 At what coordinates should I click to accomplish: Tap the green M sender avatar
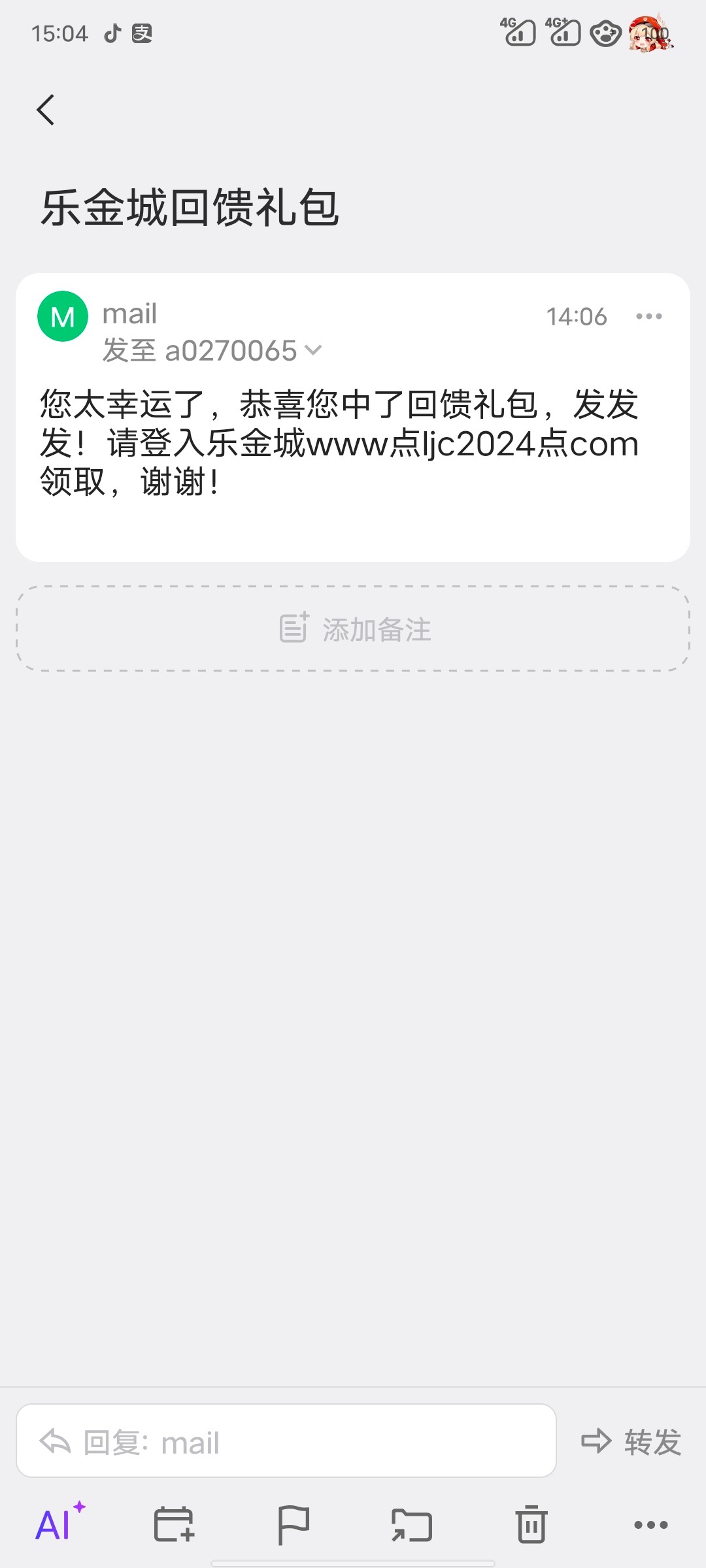point(63,316)
